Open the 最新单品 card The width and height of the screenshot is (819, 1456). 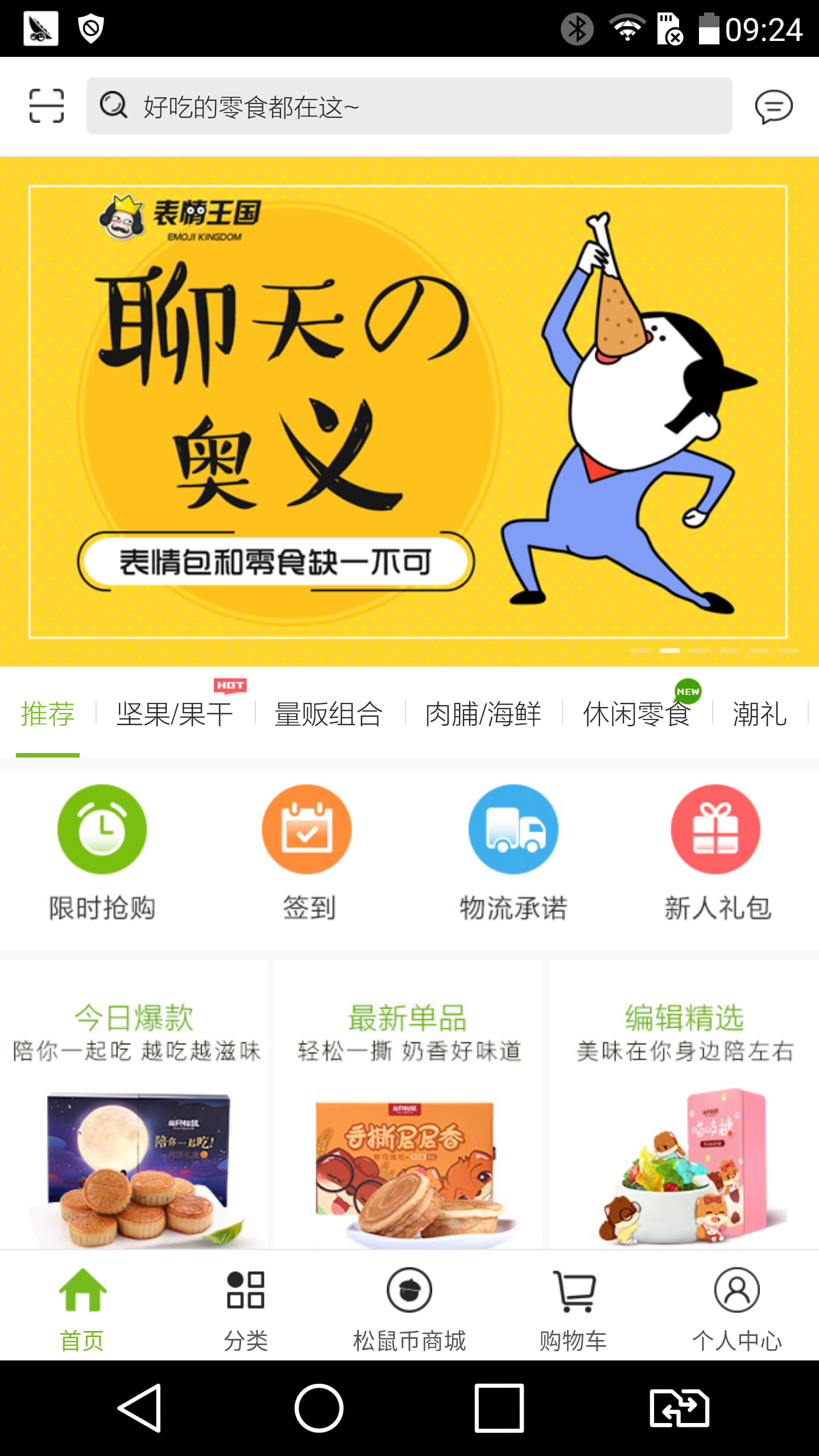(407, 1103)
